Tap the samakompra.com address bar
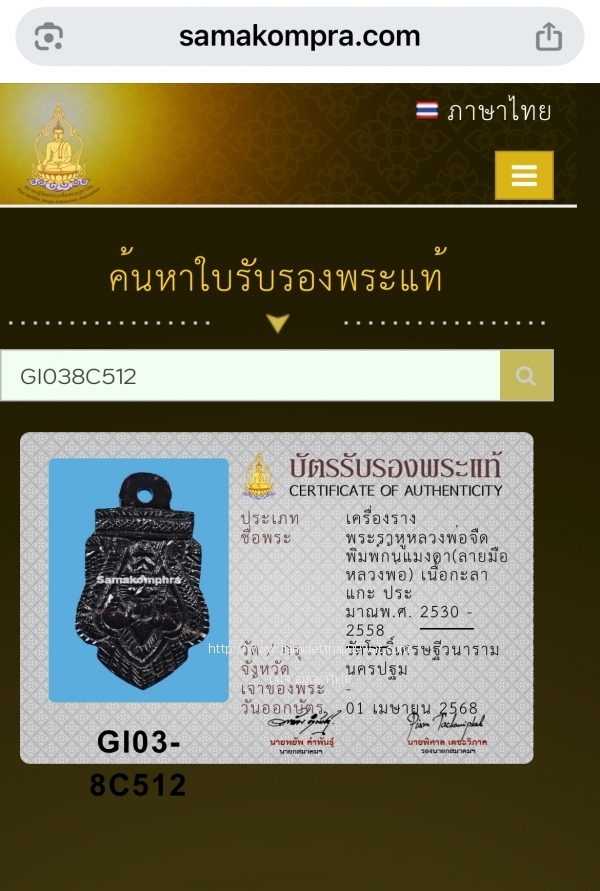 pos(299,37)
